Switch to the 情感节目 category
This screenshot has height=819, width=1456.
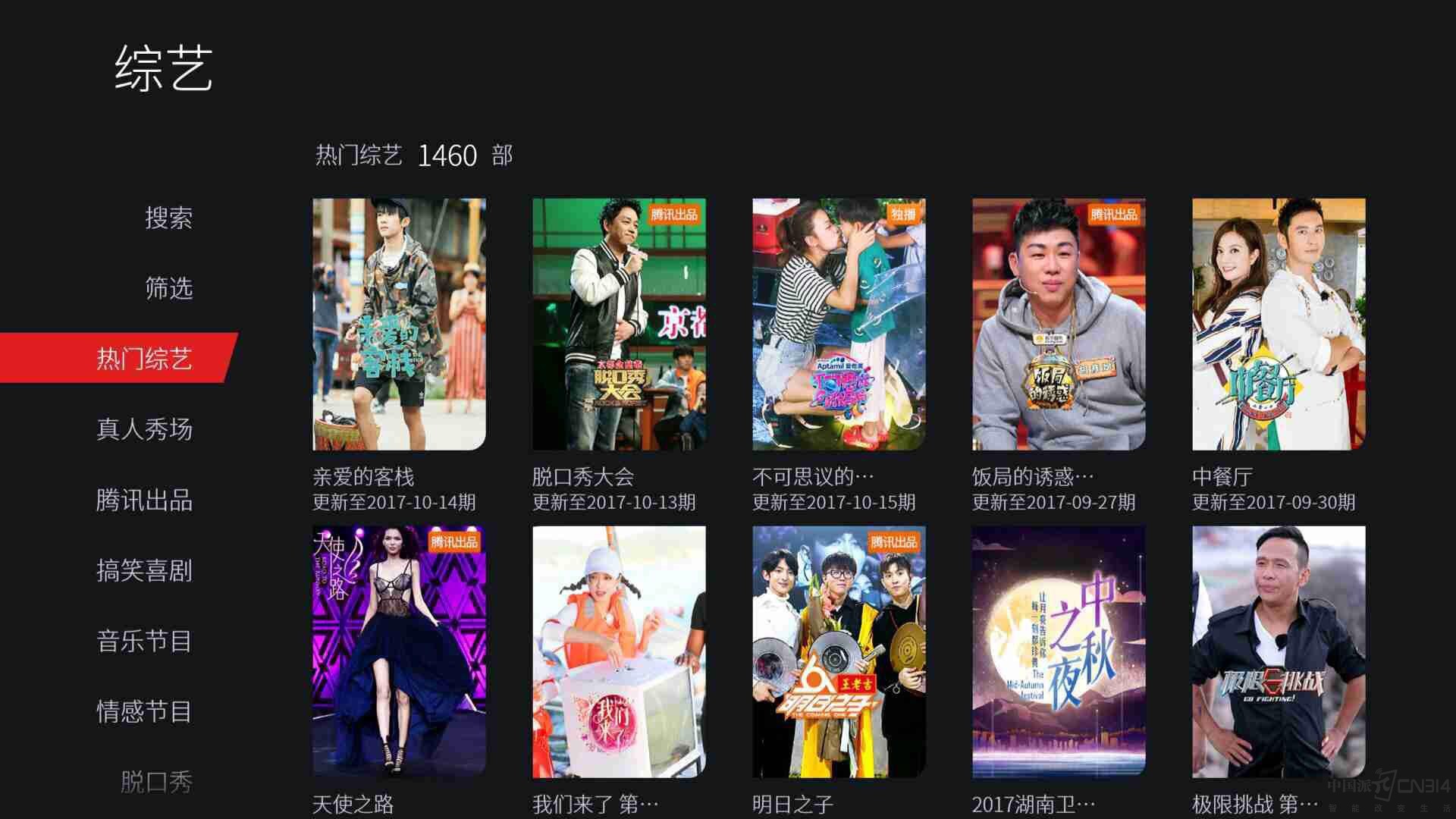click(144, 711)
